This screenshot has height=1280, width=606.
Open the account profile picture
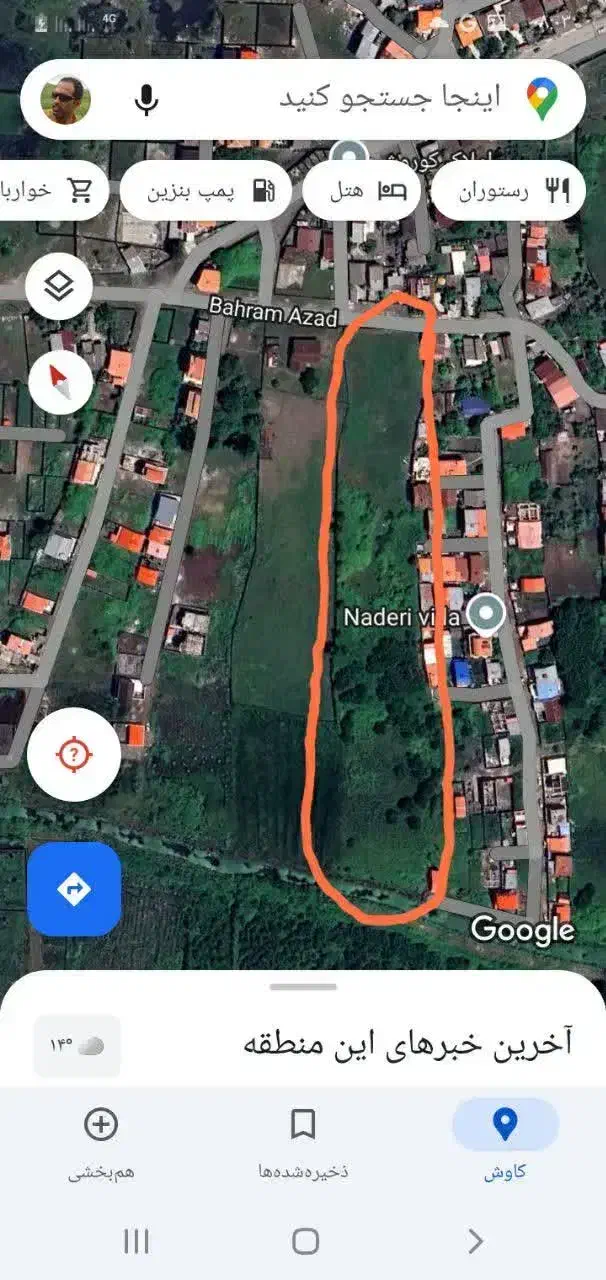[x=66, y=100]
